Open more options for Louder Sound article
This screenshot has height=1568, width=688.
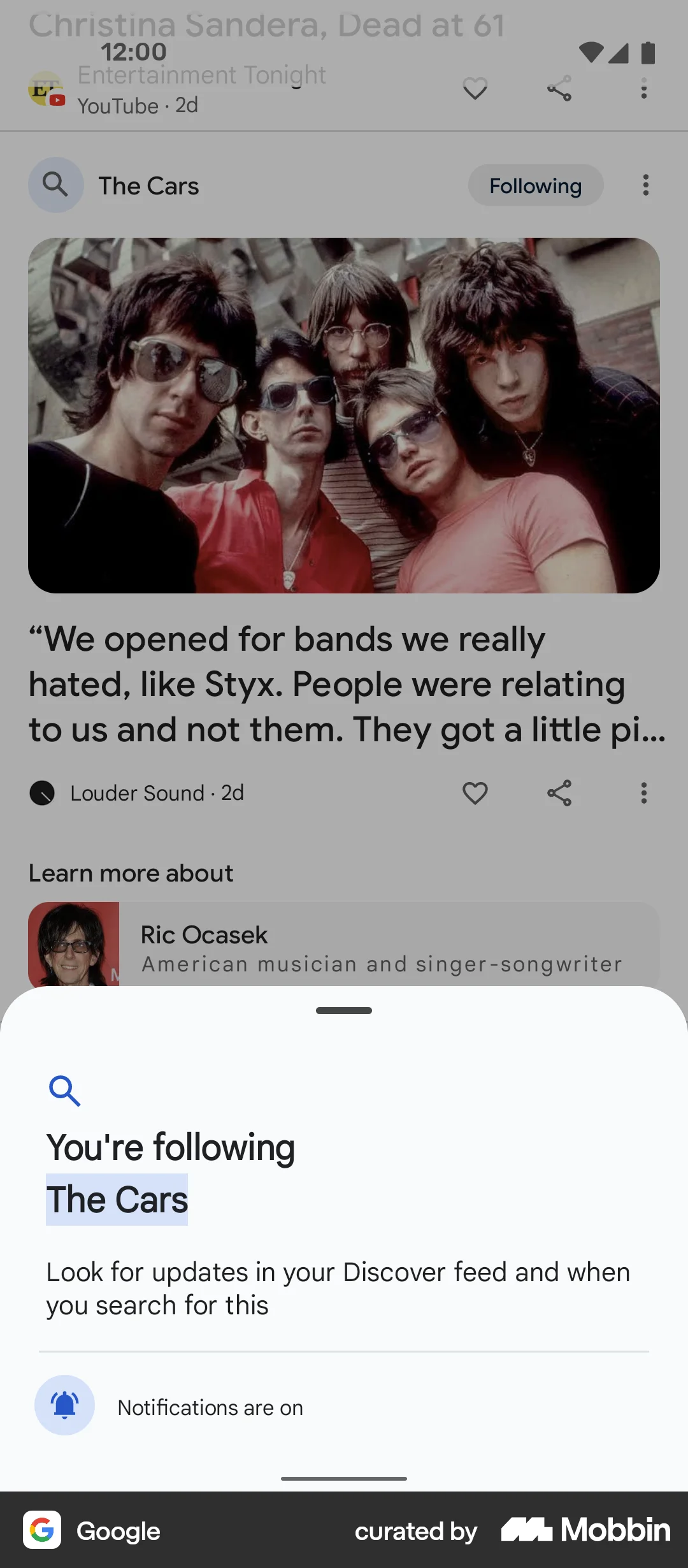click(644, 793)
